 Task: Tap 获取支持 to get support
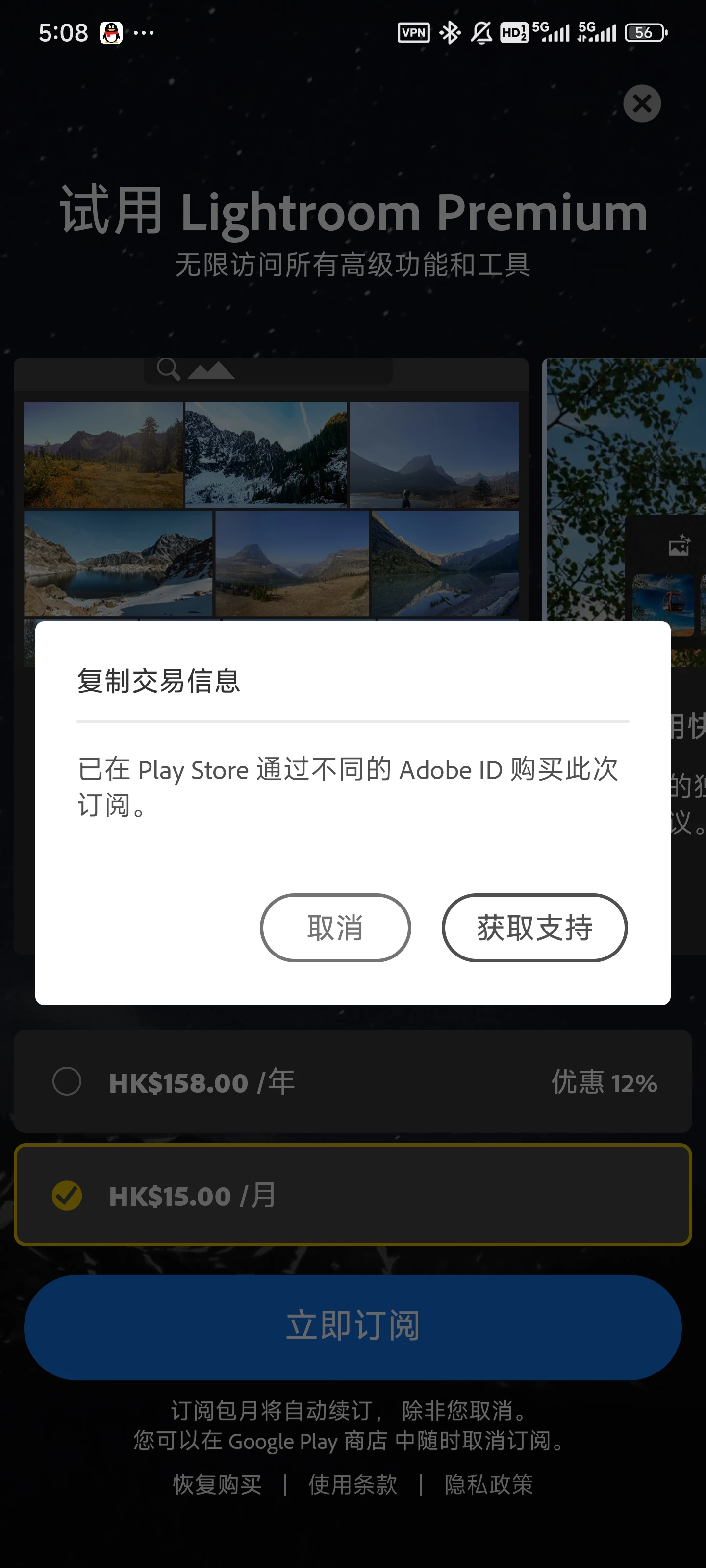click(x=534, y=927)
